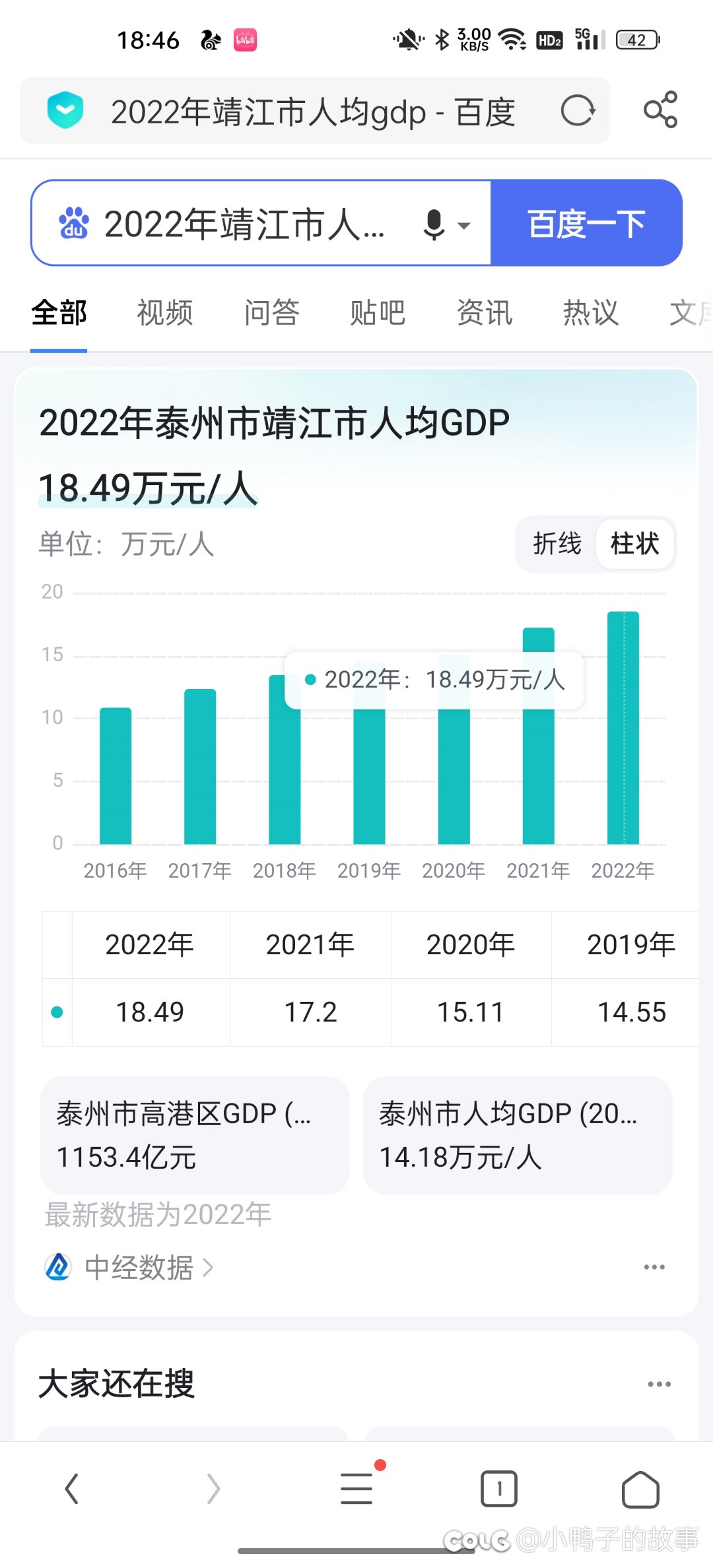Go to the 热议 tab
713x1568 pixels.
pyautogui.click(x=590, y=313)
